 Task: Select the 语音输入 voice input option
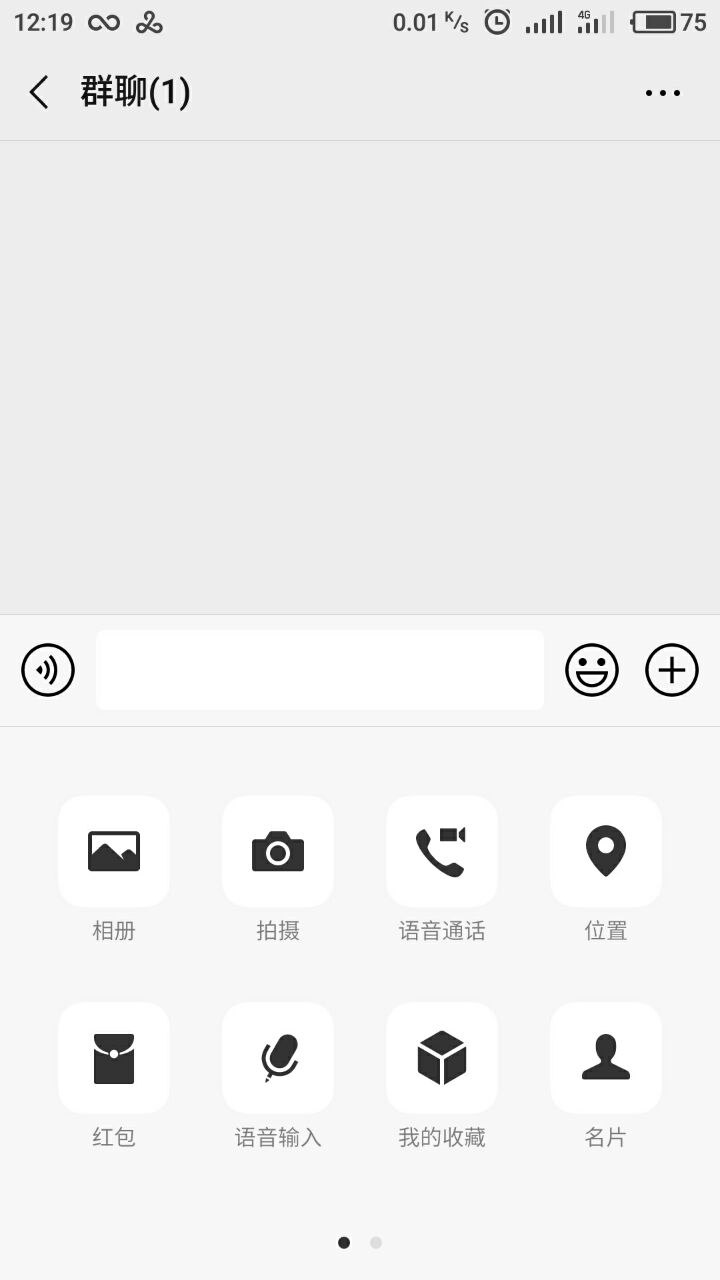coord(278,1058)
